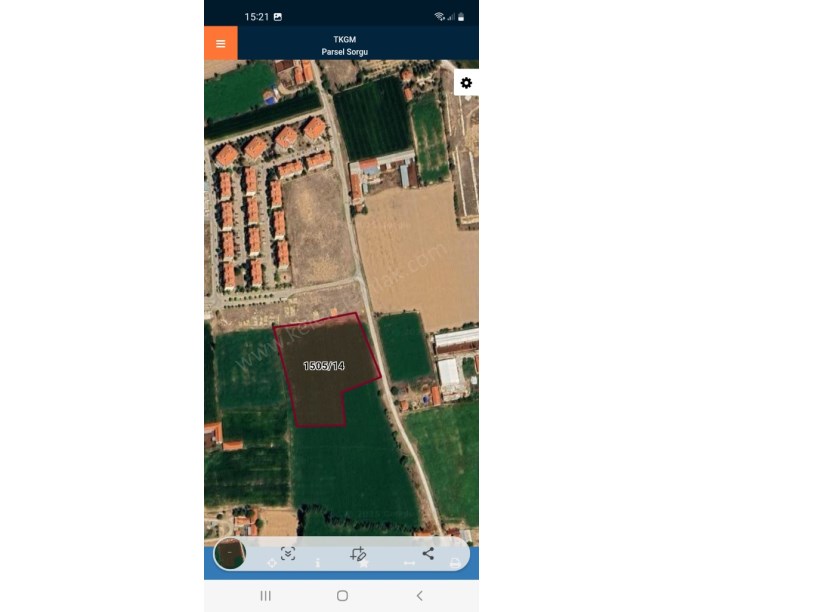Open the hamburger menu
816x612 pixels.
point(220,43)
